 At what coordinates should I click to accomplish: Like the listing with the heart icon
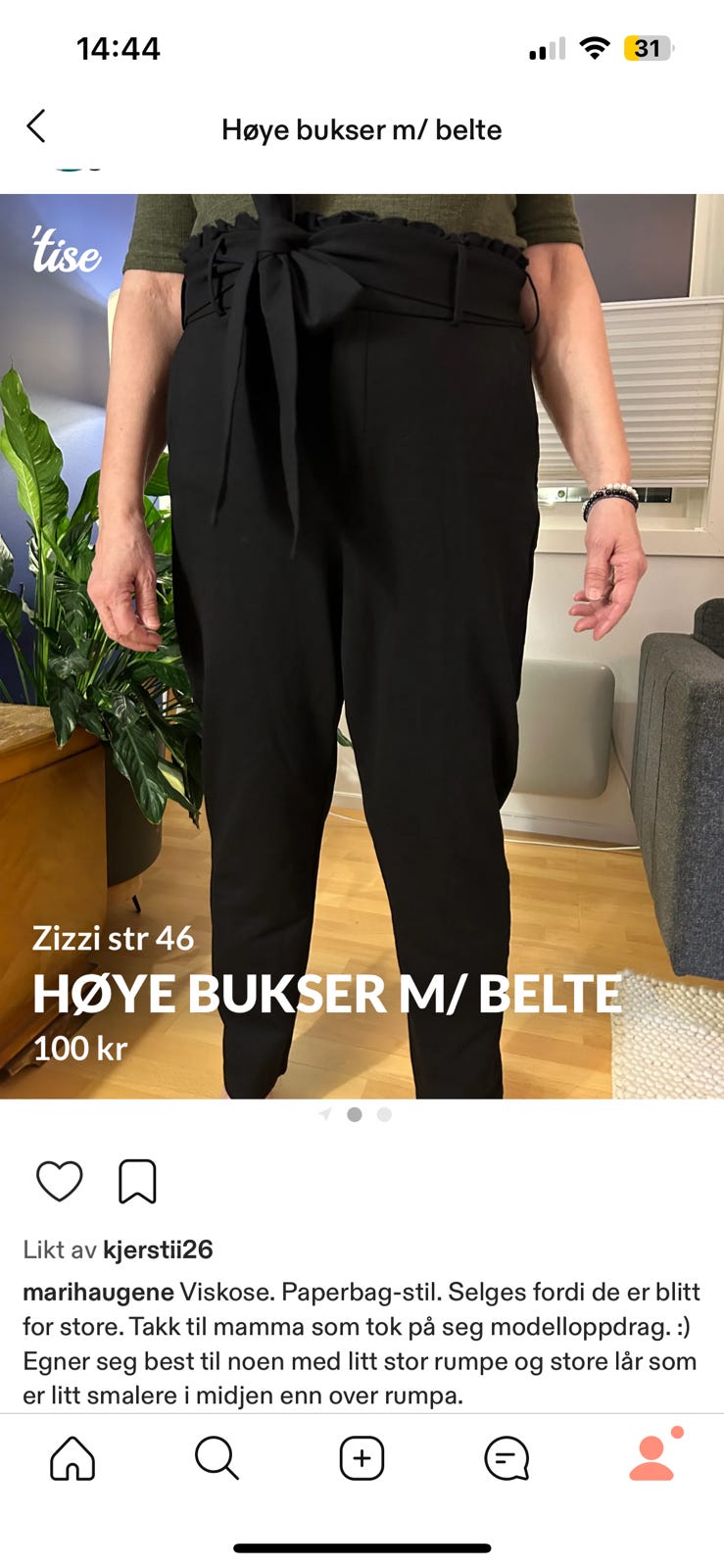pyautogui.click(x=60, y=1180)
